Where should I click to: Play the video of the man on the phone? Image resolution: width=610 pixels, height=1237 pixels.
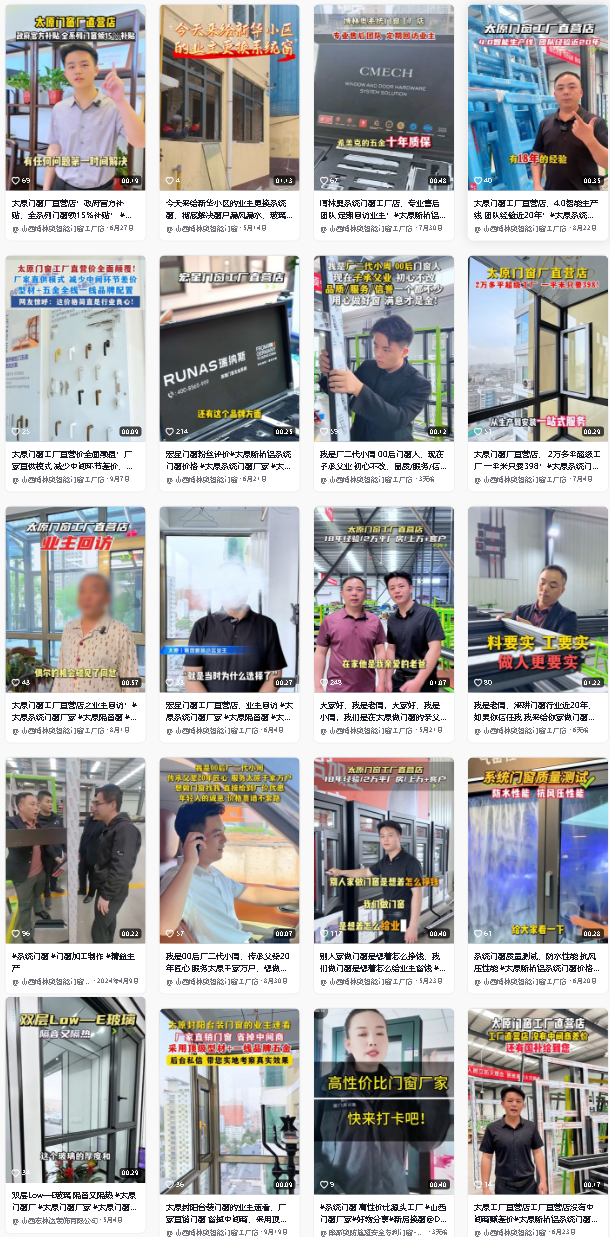(x=229, y=848)
